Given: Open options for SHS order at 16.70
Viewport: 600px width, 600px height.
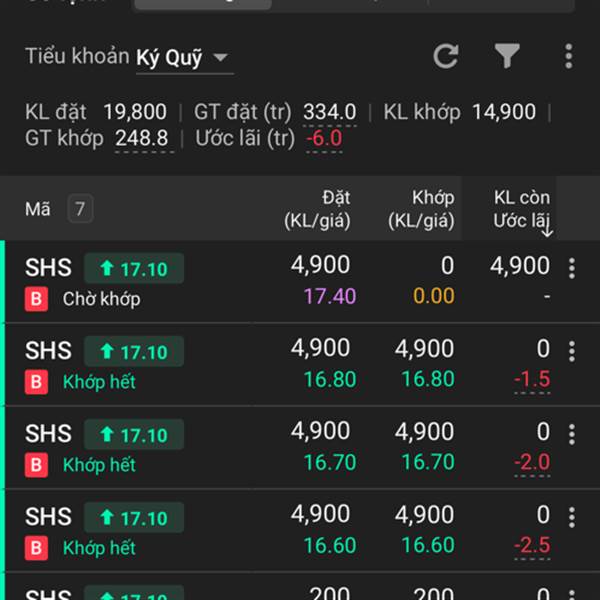Looking at the screenshot, I should click(x=572, y=434).
